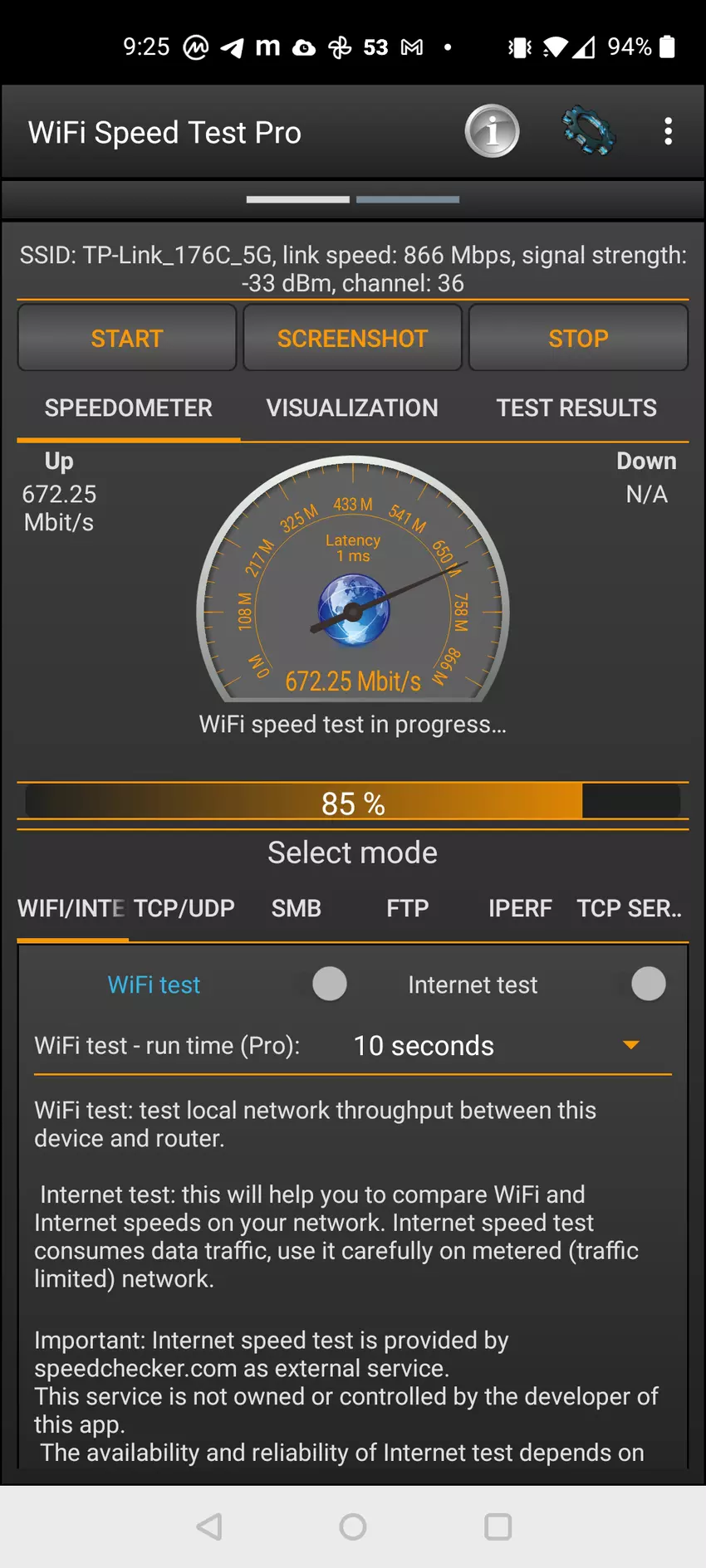Open TCP SER.. mode tab
Viewport: 706px width, 1568px height.
click(x=629, y=908)
